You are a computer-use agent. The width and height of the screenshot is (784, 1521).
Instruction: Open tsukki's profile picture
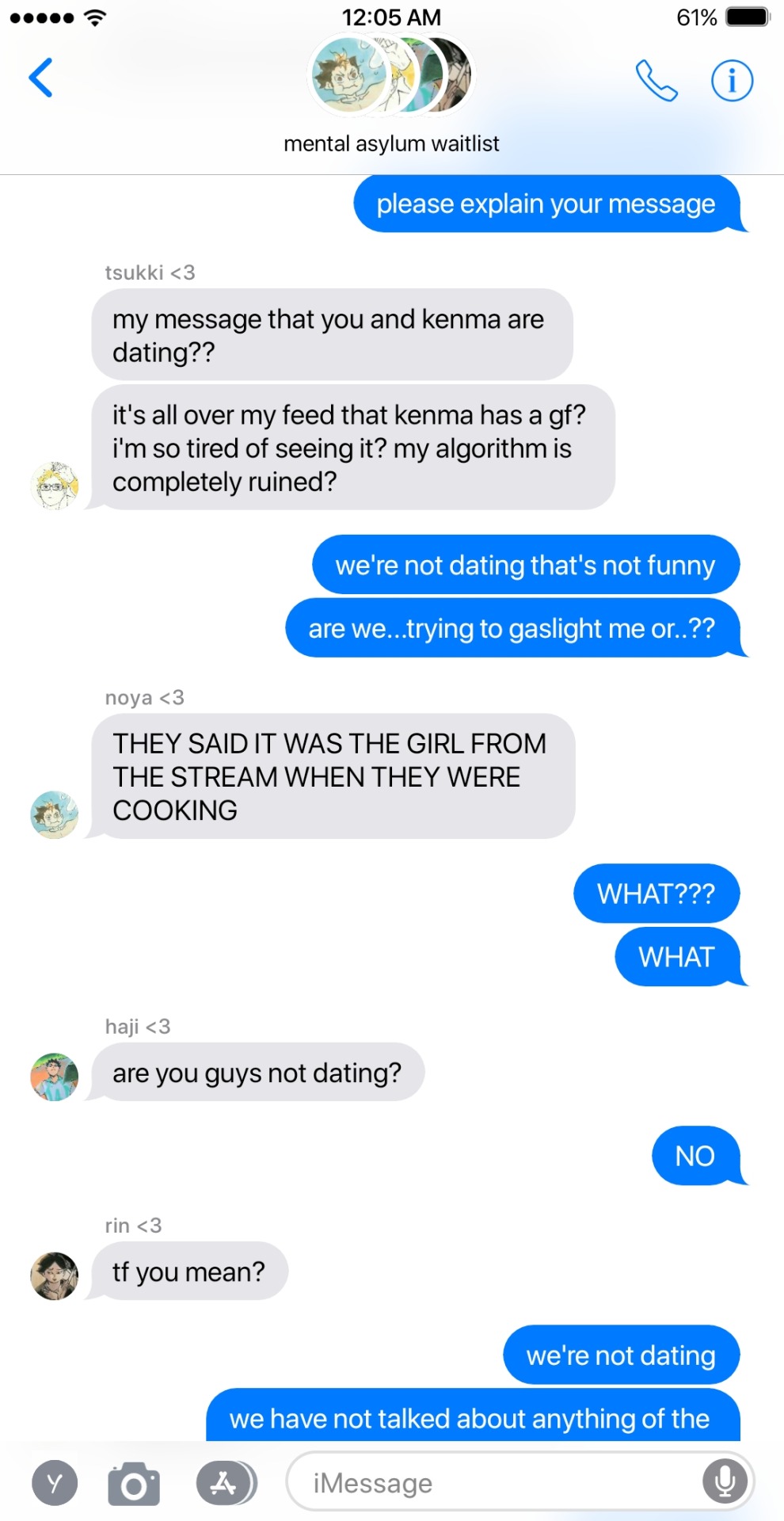[x=55, y=486]
